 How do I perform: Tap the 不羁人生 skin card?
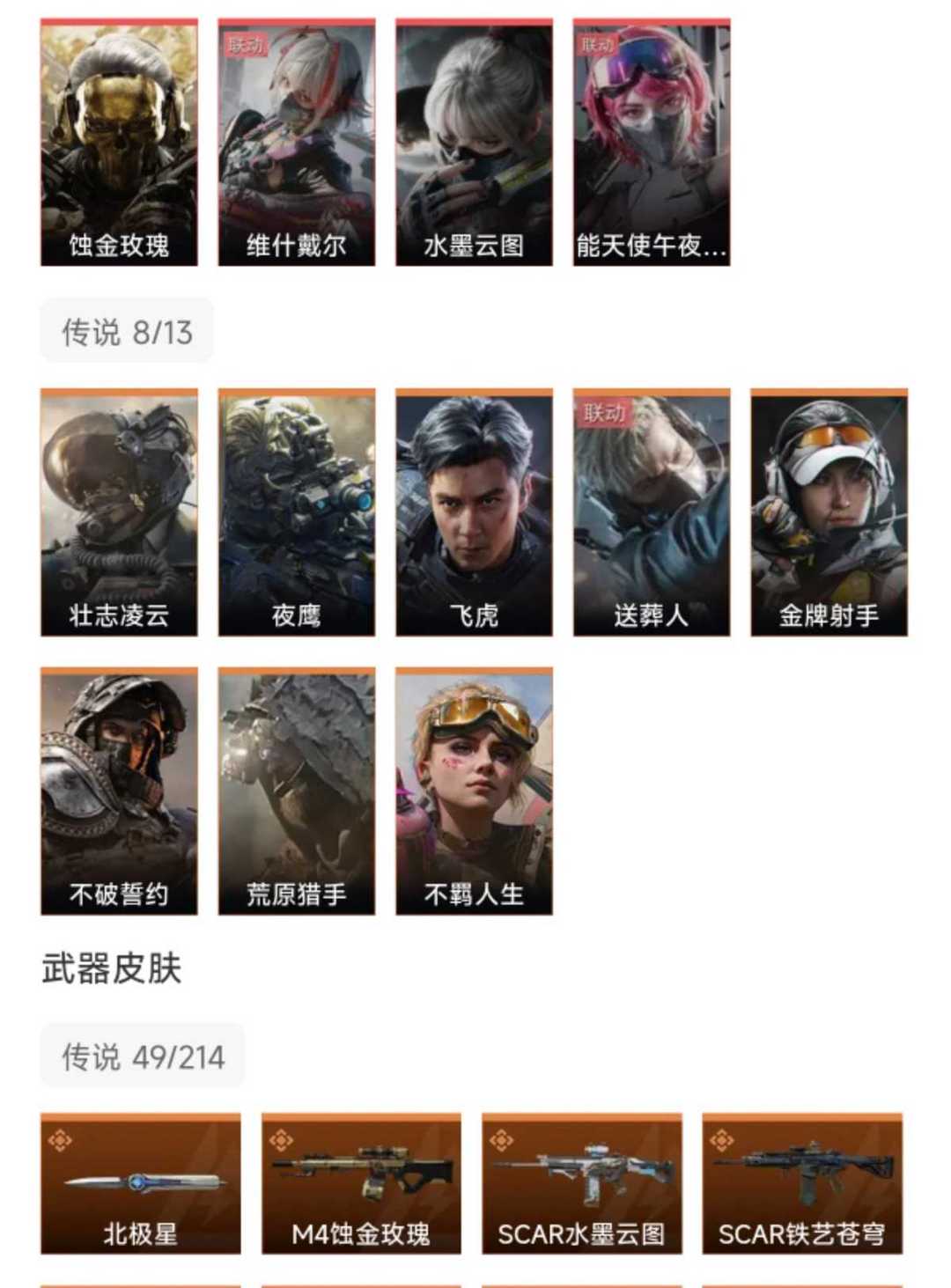[x=474, y=791]
